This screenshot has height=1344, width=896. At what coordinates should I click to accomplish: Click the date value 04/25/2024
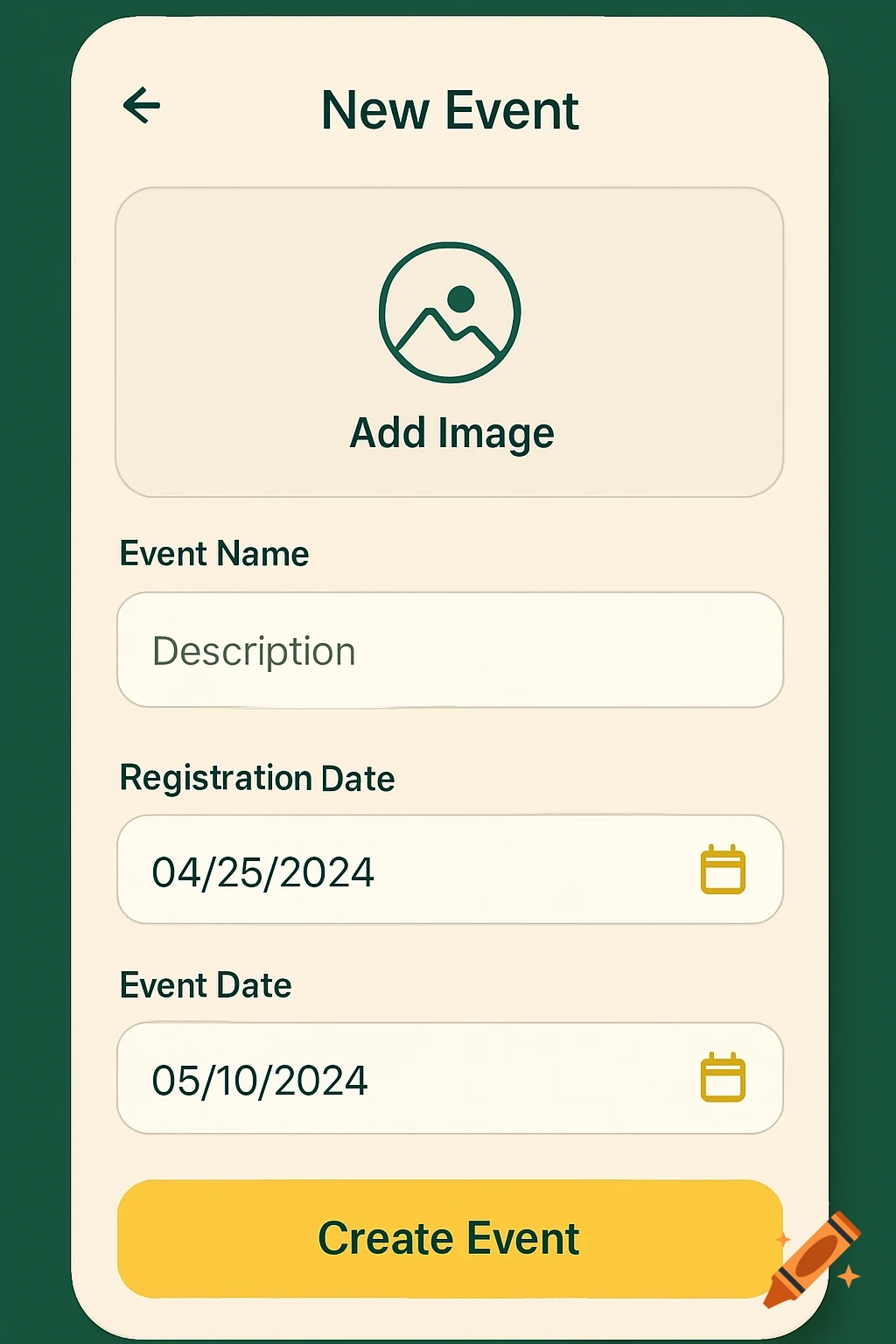(x=262, y=871)
